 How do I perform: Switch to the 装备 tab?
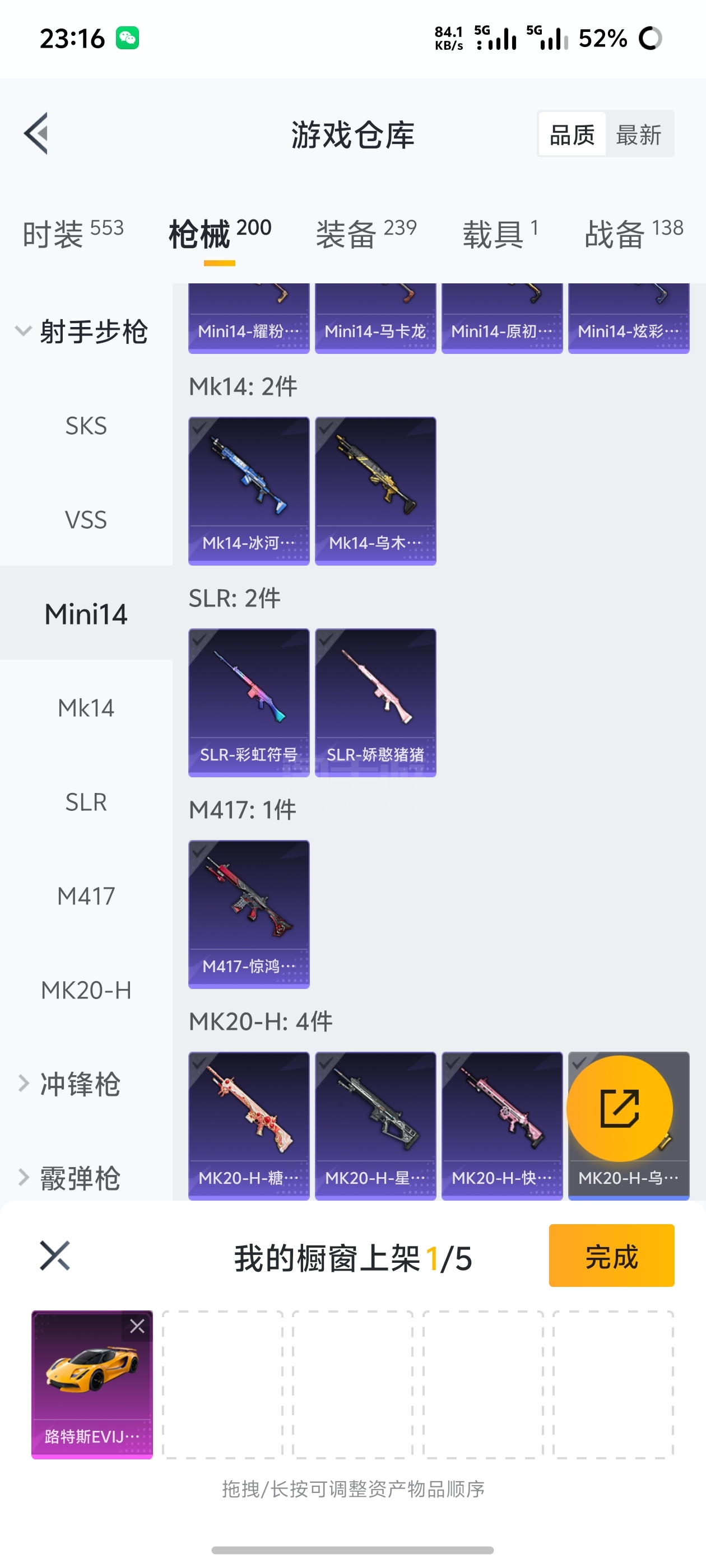coord(365,234)
